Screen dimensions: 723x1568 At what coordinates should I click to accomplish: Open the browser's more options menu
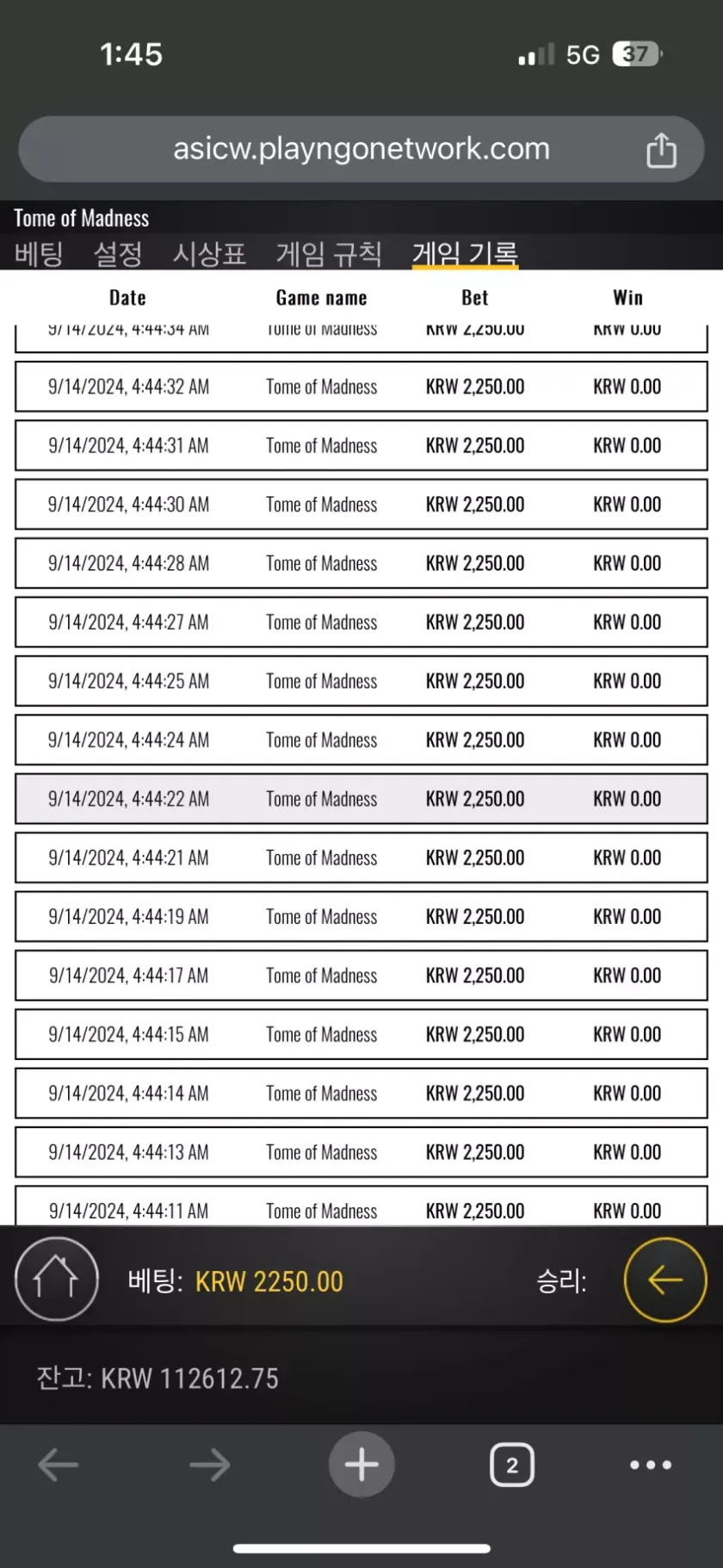pos(651,1465)
